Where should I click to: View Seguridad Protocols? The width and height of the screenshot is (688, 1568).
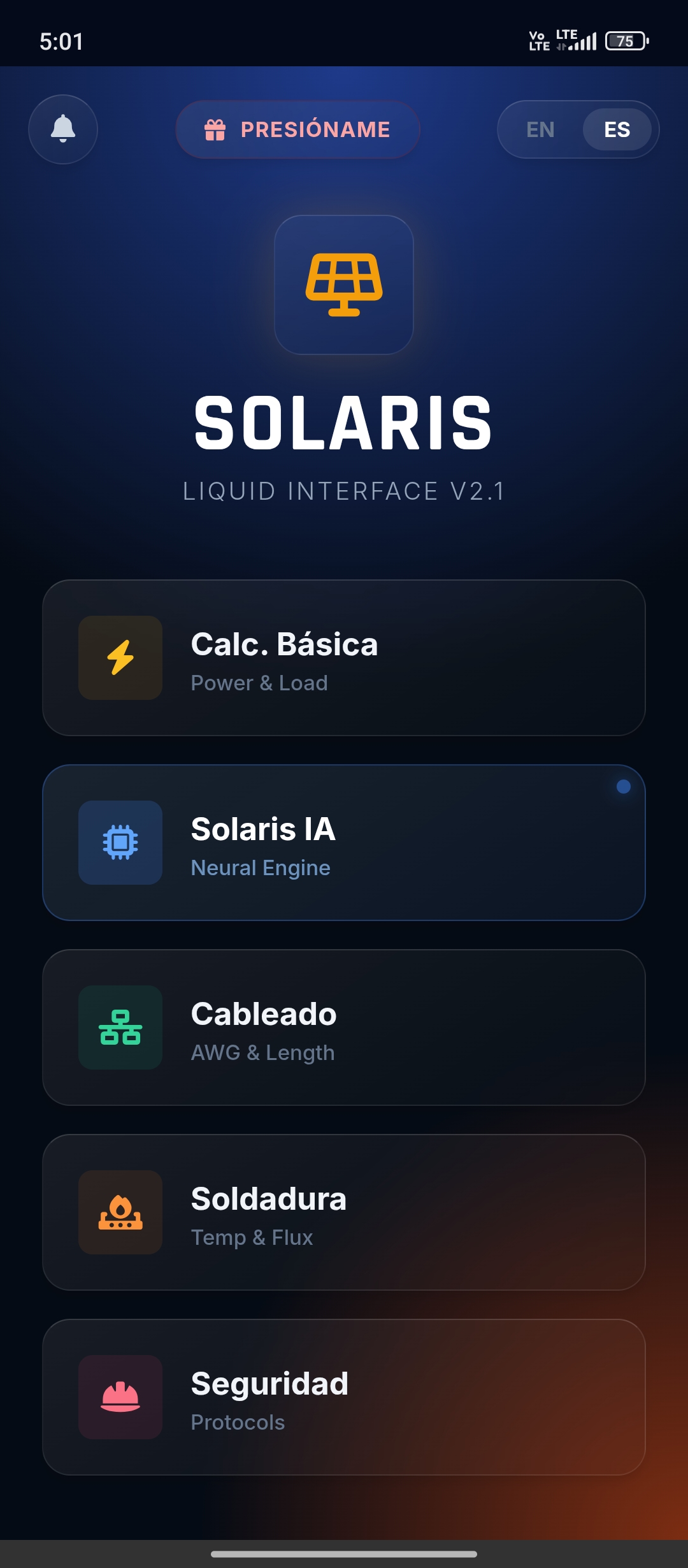point(344,1397)
